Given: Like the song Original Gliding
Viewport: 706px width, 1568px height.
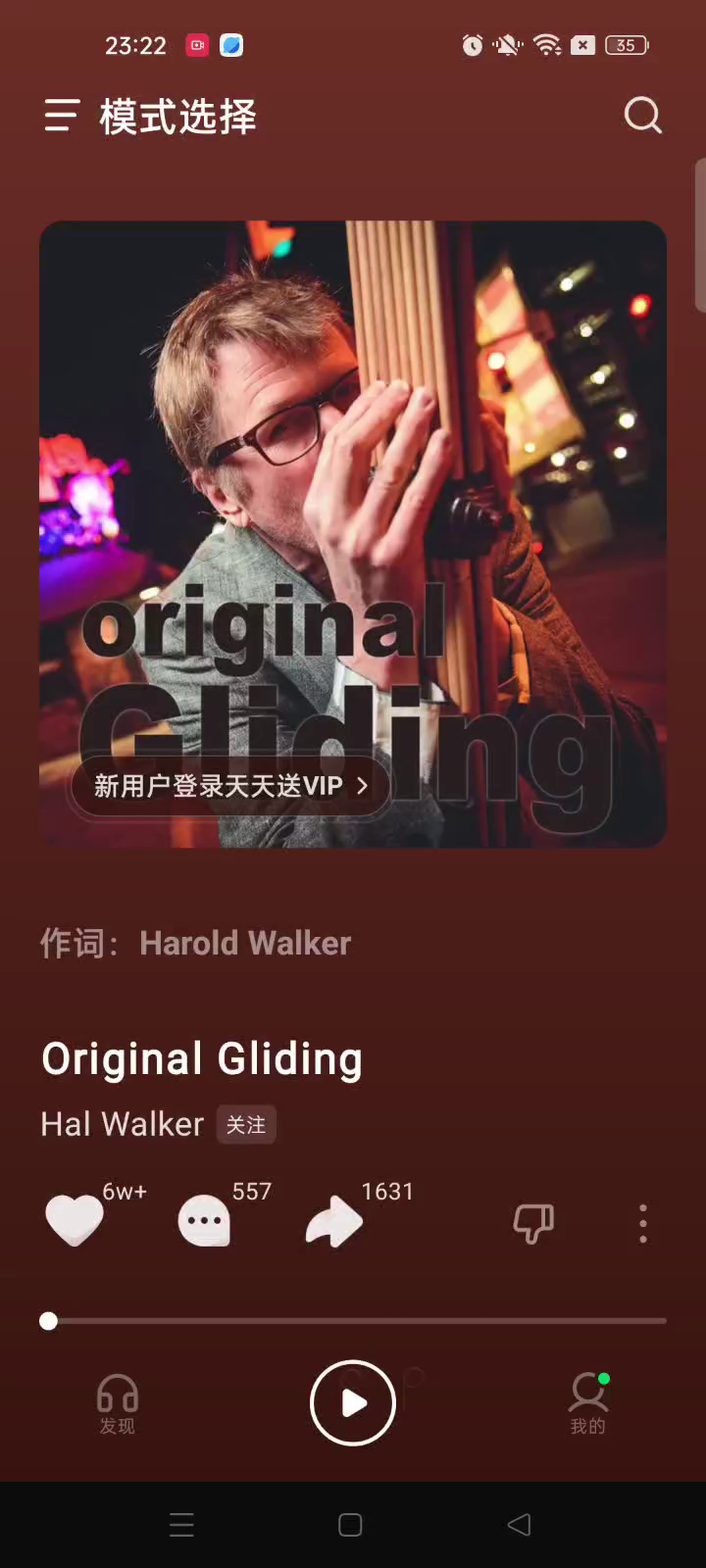Looking at the screenshot, I should click(x=75, y=1222).
